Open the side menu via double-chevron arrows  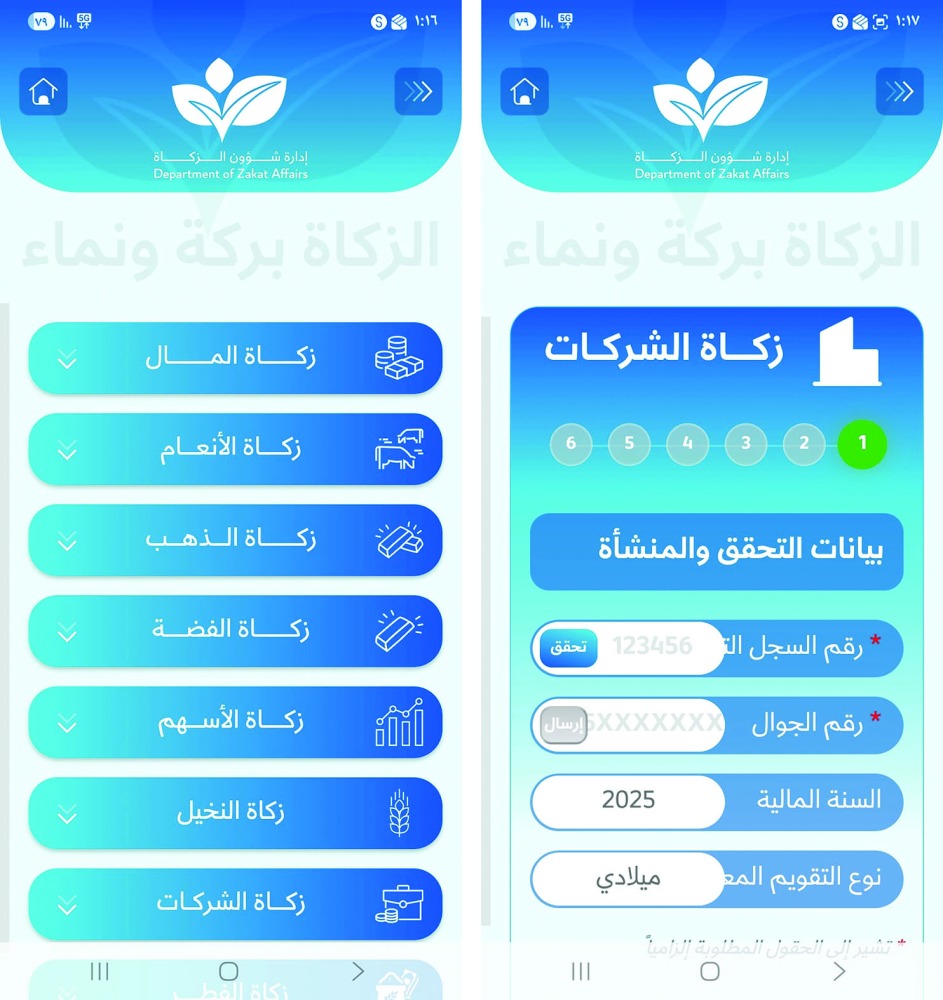(x=418, y=91)
